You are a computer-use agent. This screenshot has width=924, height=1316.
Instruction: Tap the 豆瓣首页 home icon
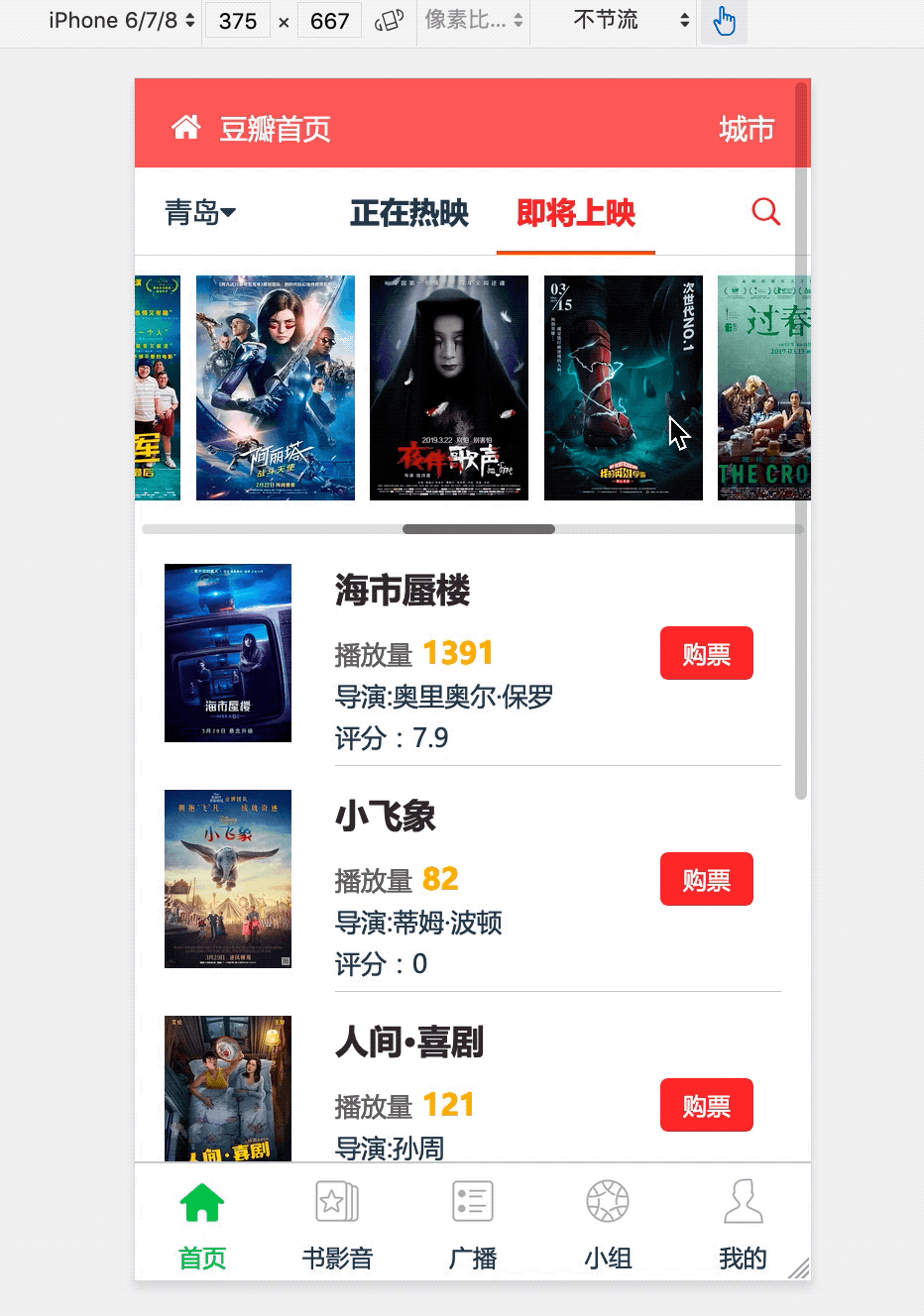click(186, 128)
